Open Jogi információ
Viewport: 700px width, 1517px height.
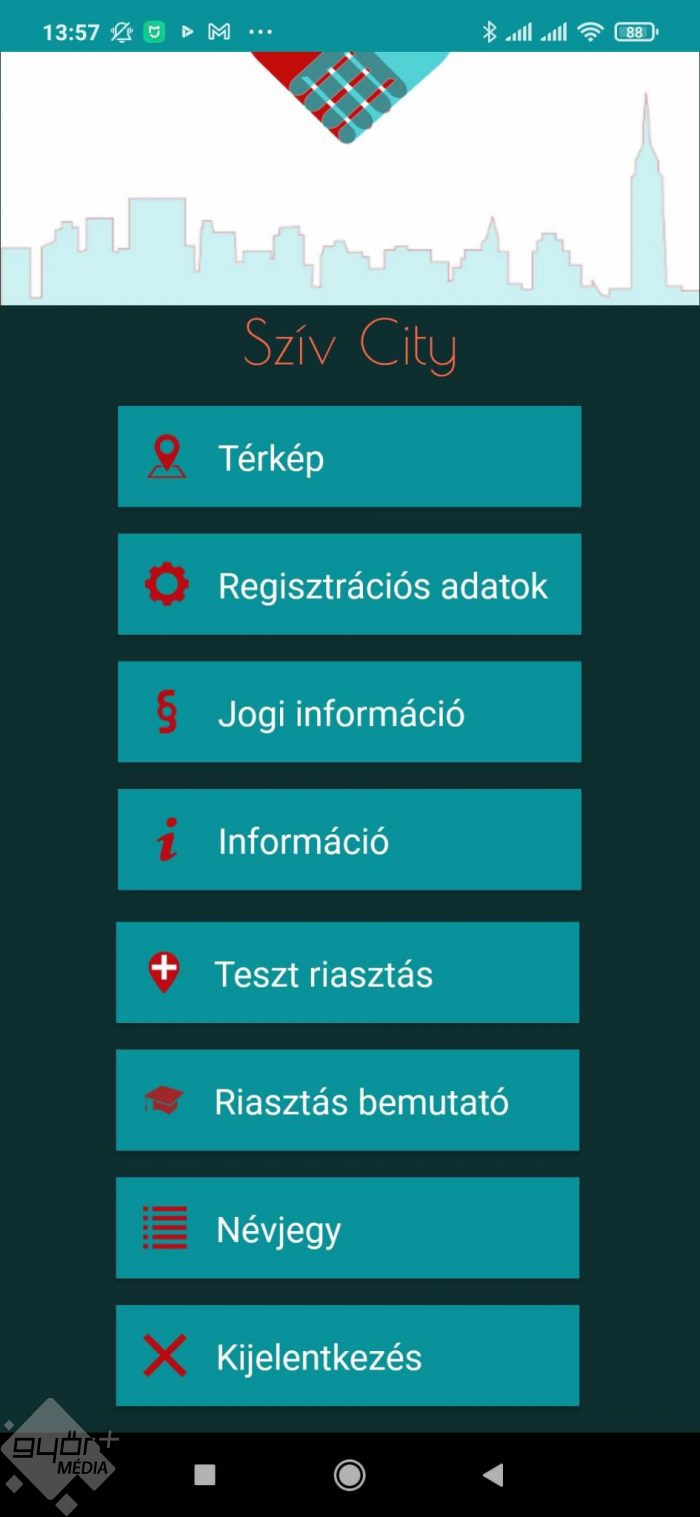tap(349, 712)
